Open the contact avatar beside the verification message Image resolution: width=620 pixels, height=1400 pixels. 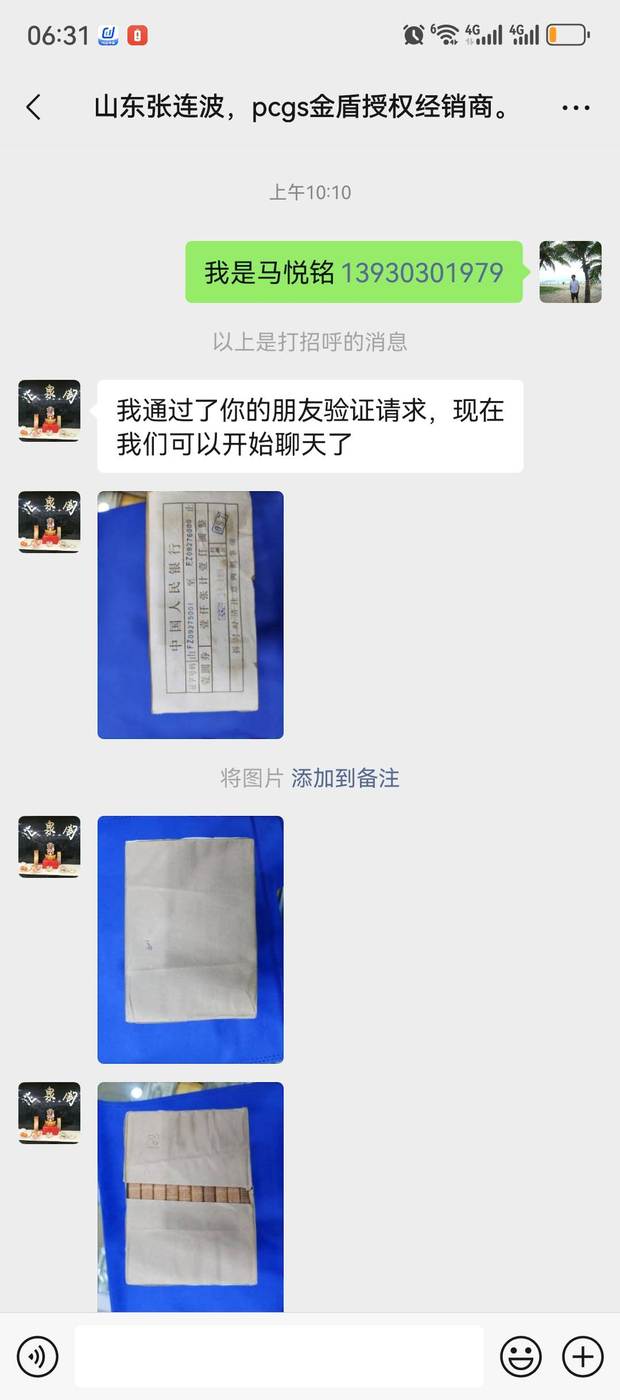click(x=49, y=411)
